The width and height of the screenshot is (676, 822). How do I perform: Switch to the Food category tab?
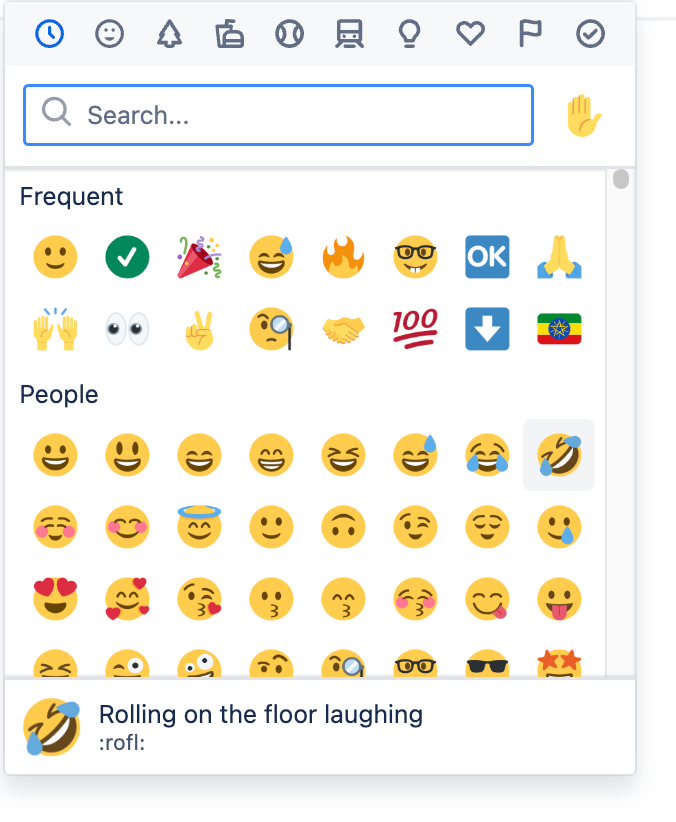pyautogui.click(x=229, y=34)
